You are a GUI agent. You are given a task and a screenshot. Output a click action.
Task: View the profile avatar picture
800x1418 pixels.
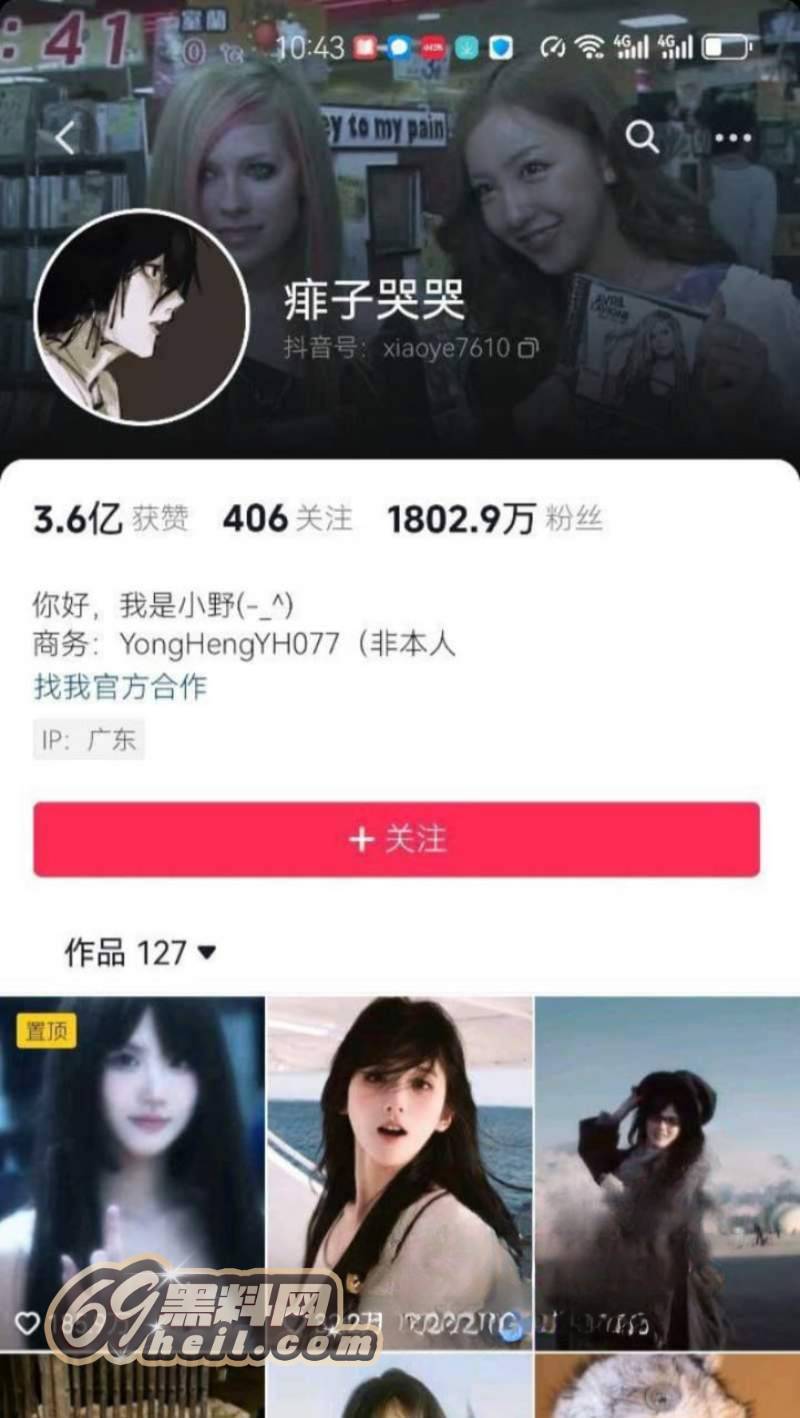point(141,317)
